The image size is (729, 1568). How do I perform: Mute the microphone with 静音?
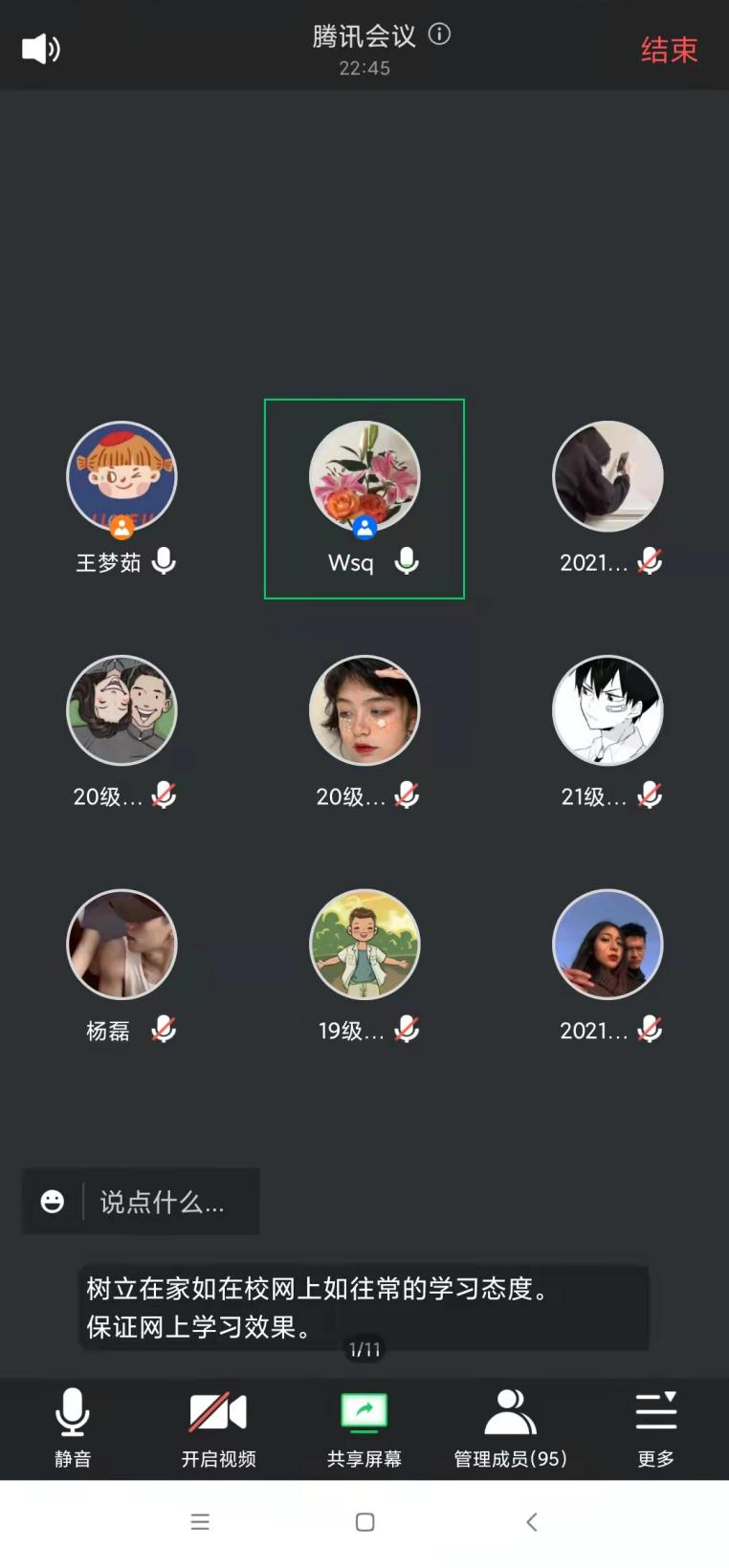73,1426
